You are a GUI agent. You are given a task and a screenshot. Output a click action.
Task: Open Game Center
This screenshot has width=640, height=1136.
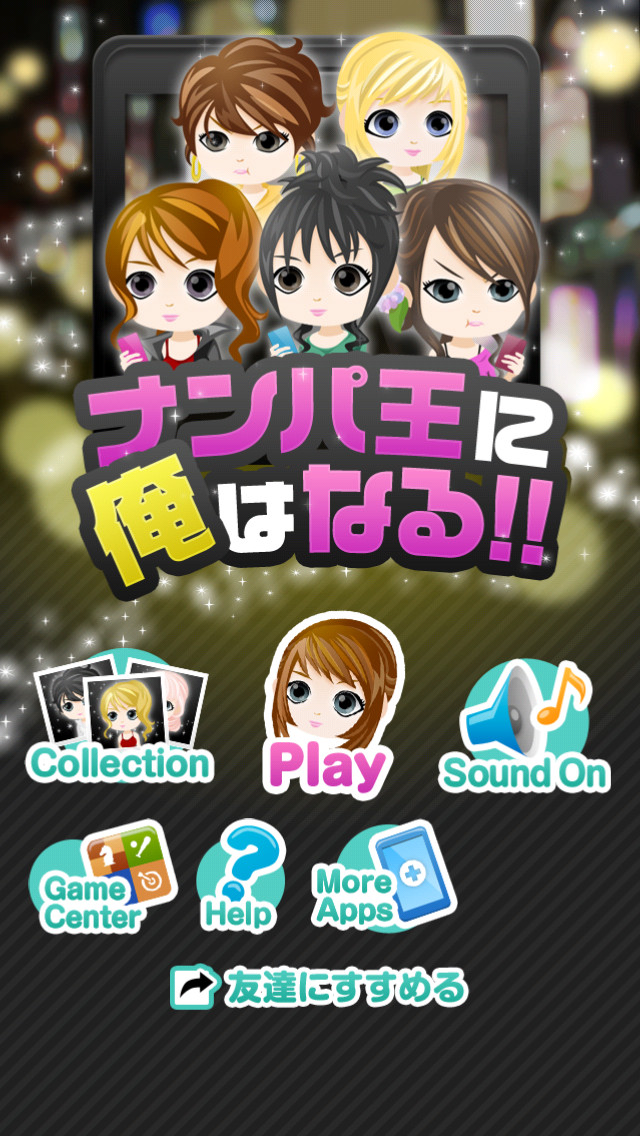pos(100,880)
